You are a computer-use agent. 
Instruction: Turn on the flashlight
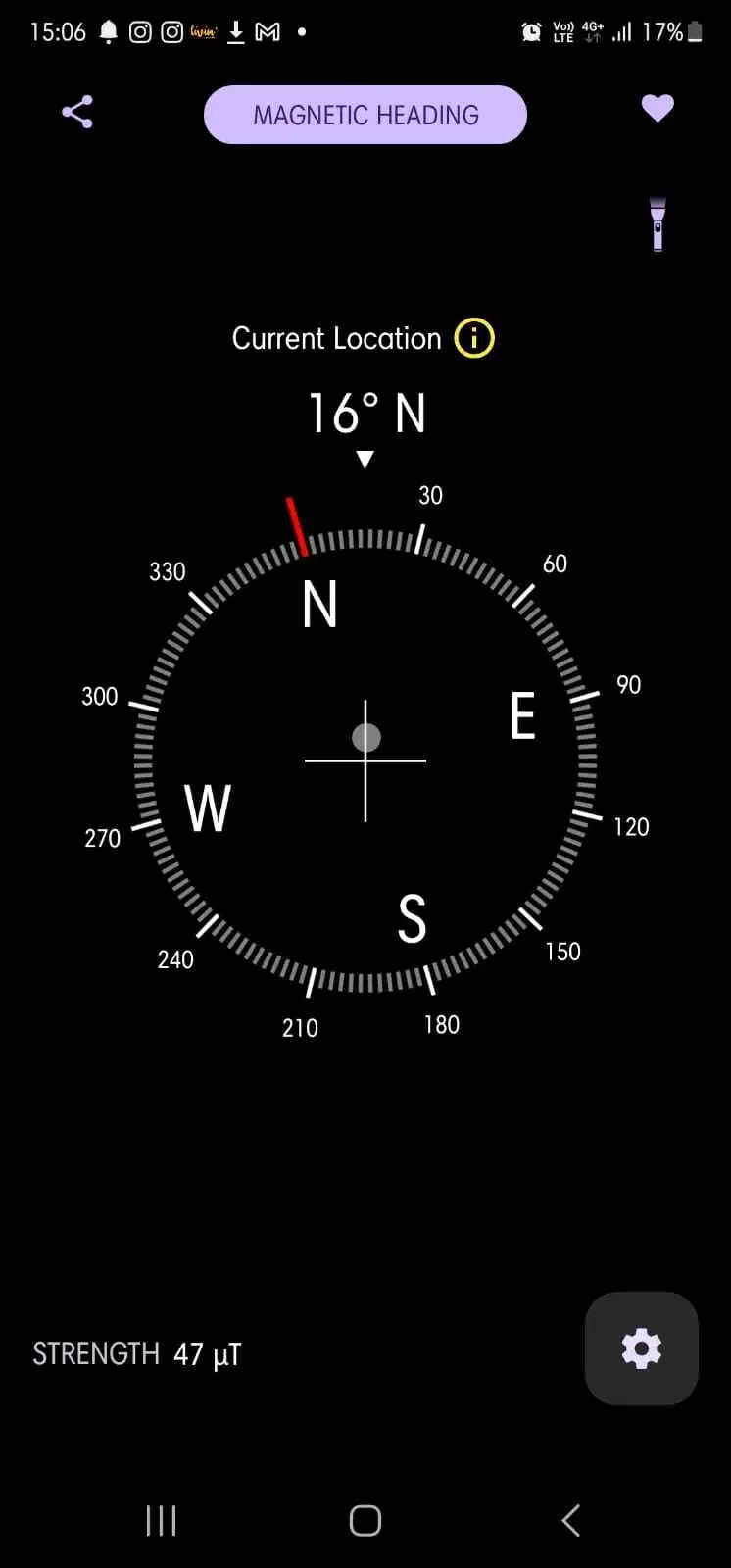(x=658, y=224)
